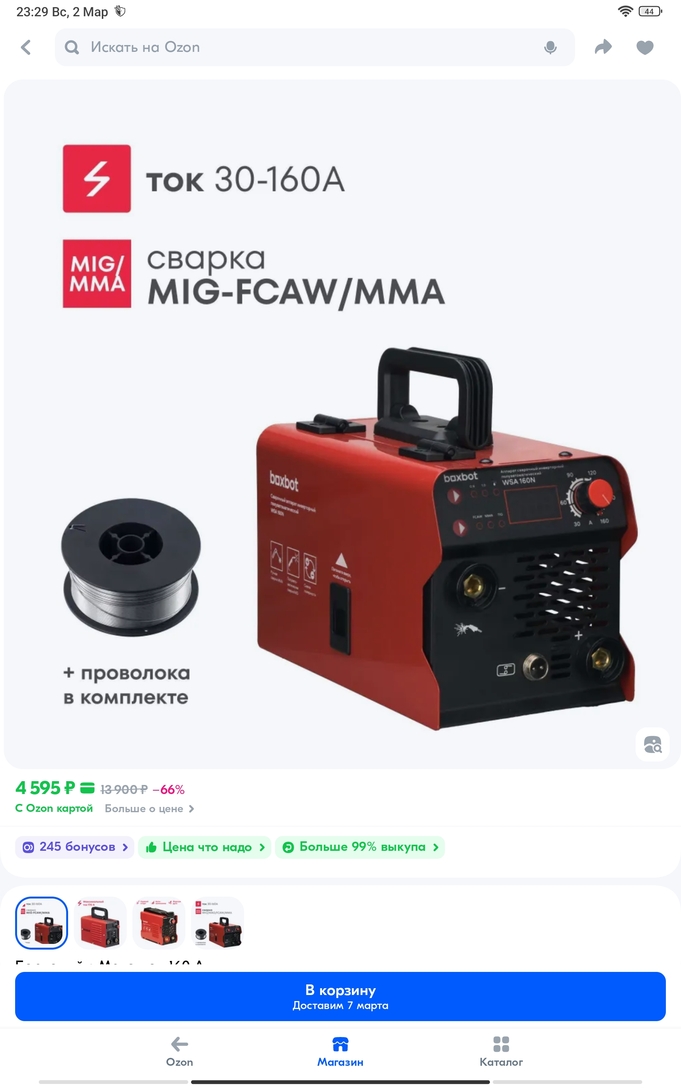681x1090 pixels.
Task: Switch to the 'Каталог' tab
Action: click(x=501, y=1051)
